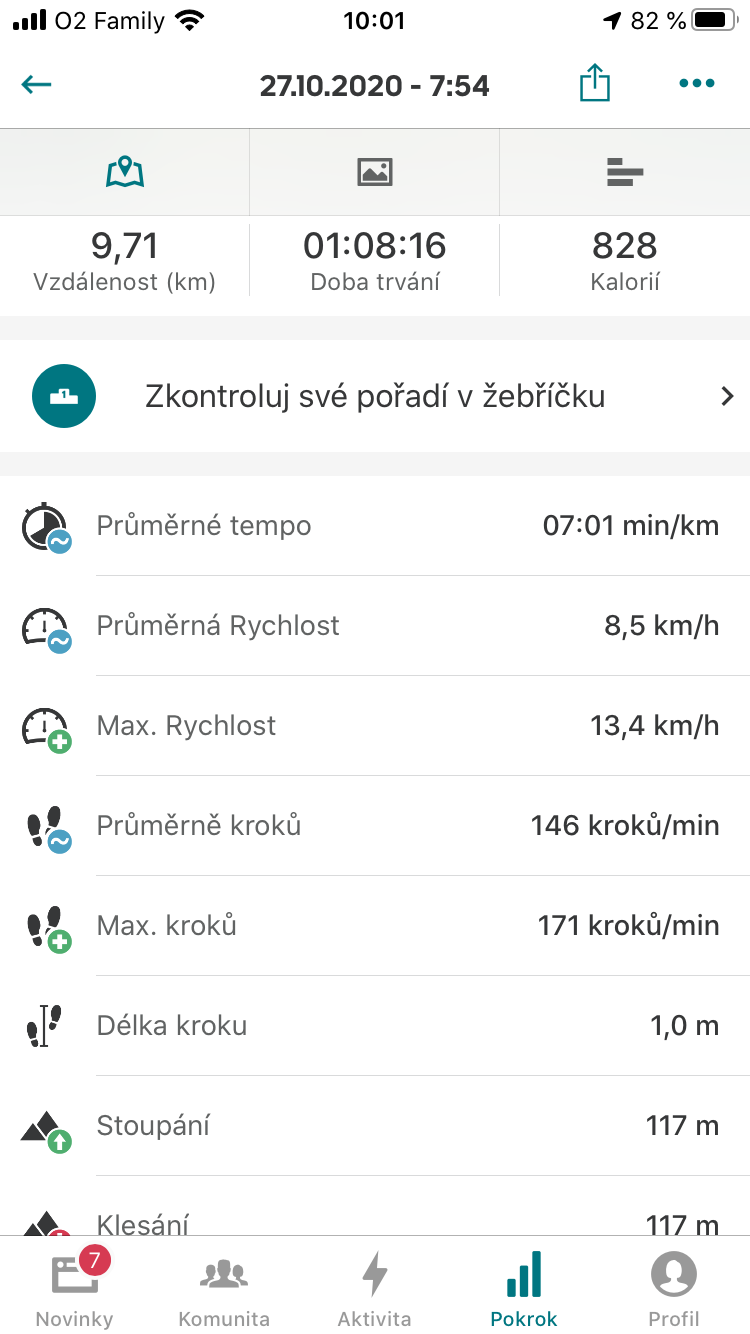Open the Profil tab
The image size is (750, 1334).
point(674,1287)
